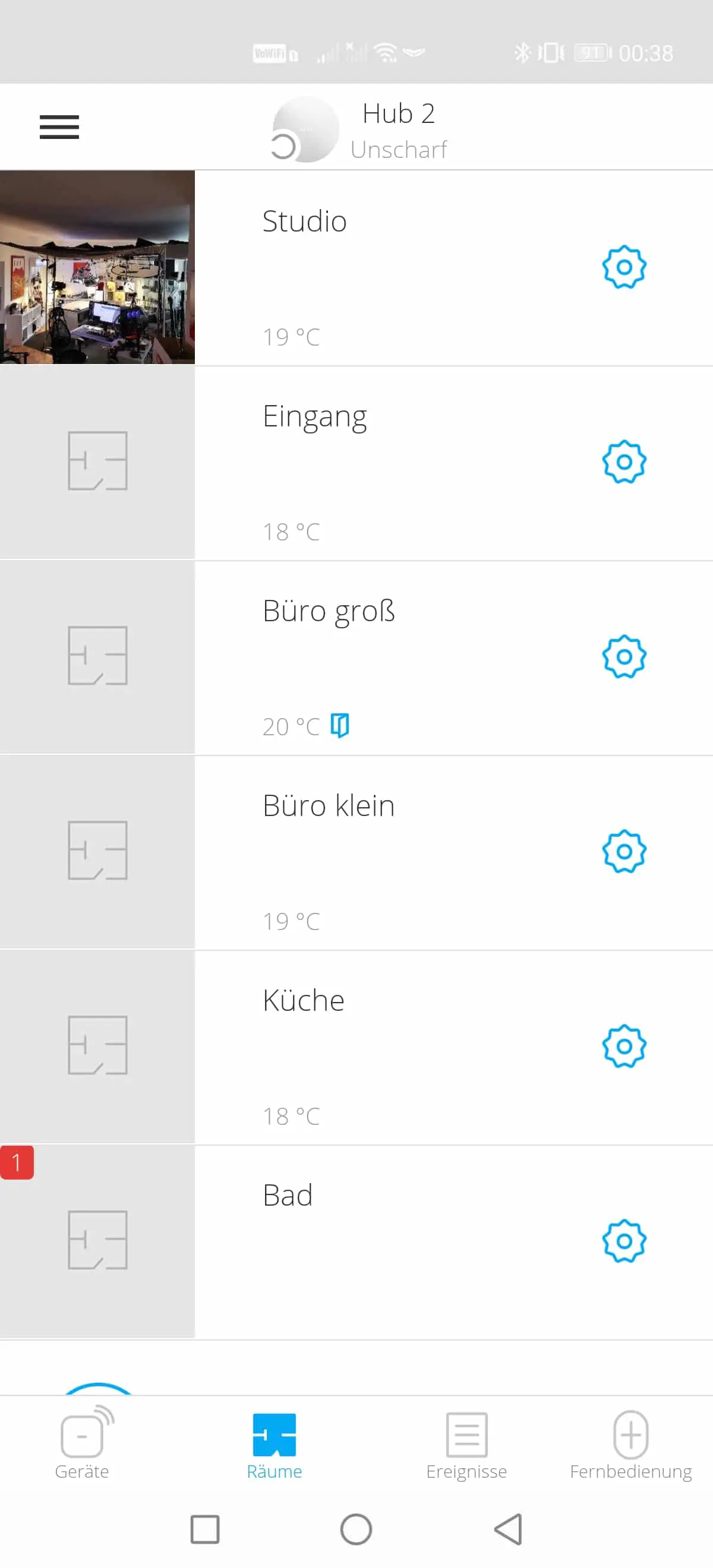
Task: View the Büro klein room
Action: point(356,852)
